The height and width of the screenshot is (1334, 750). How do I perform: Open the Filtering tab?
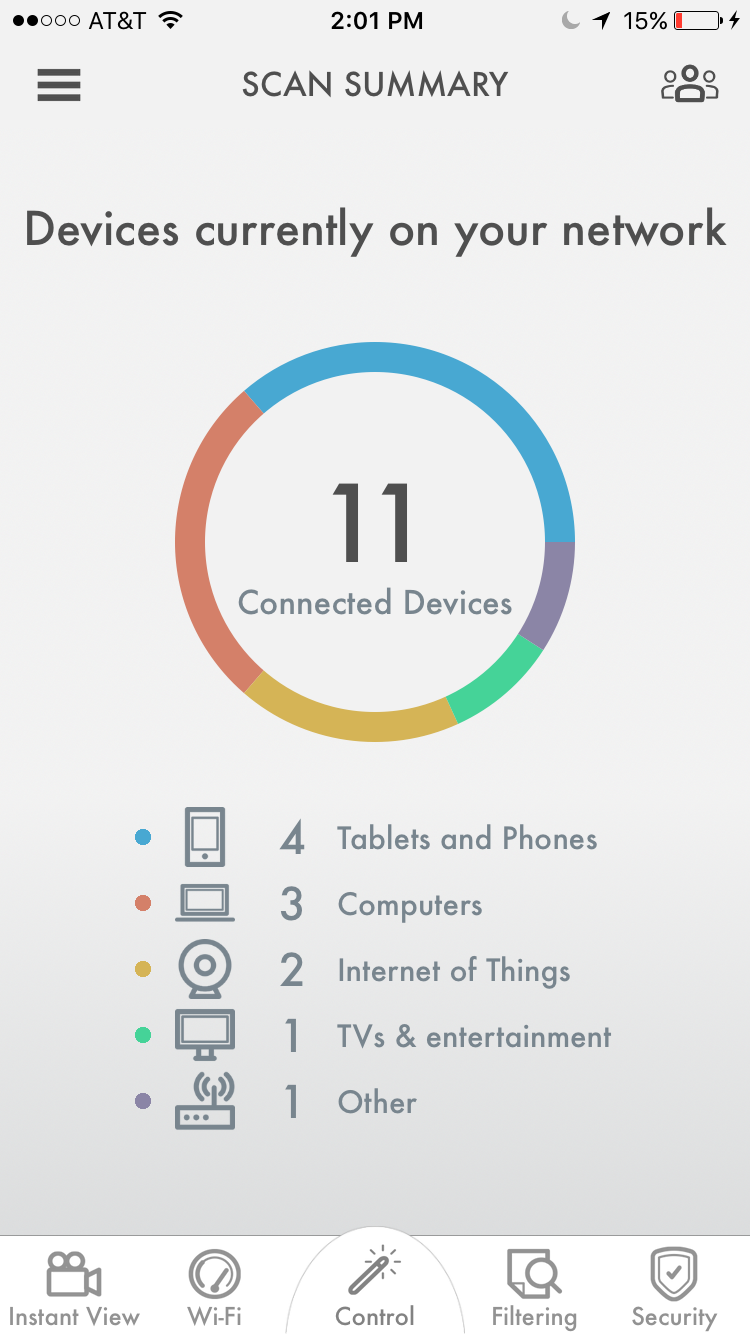(534, 1288)
